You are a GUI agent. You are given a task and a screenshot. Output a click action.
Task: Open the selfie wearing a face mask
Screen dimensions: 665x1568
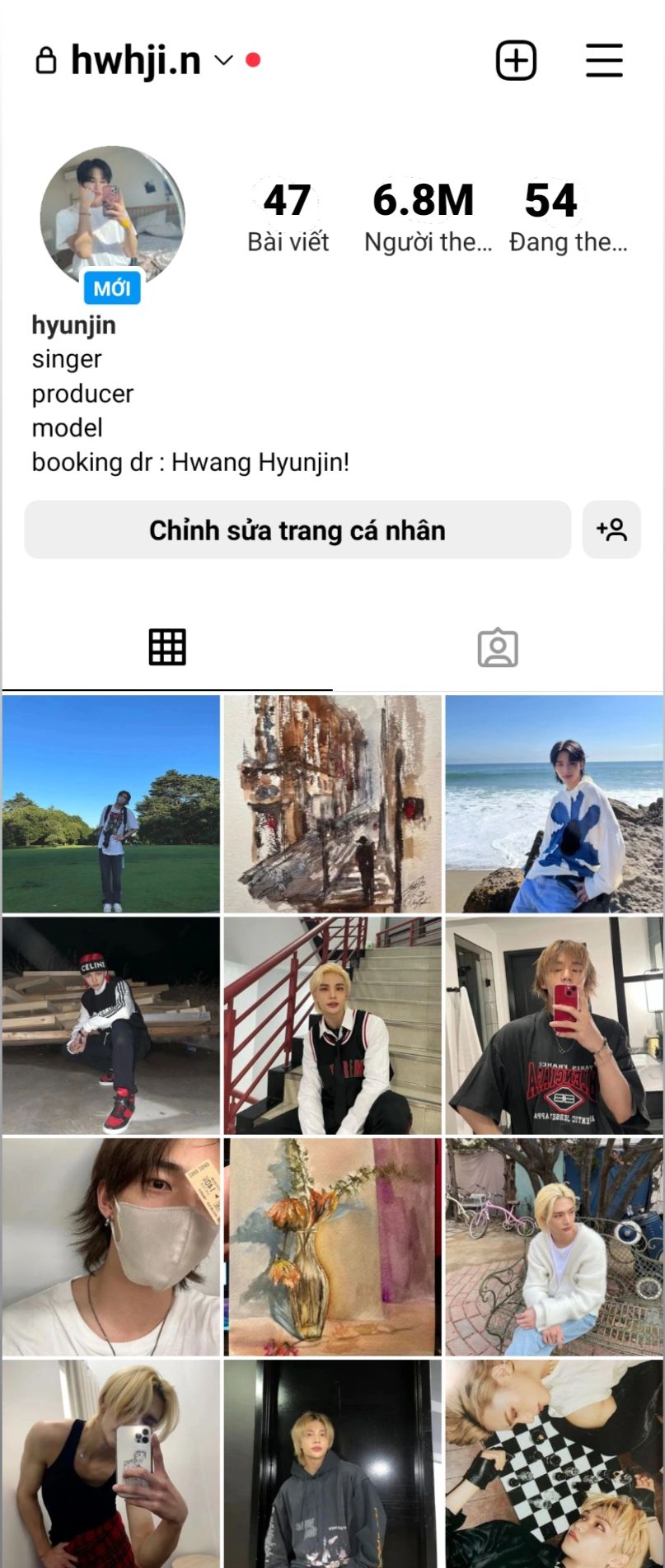click(111, 1247)
